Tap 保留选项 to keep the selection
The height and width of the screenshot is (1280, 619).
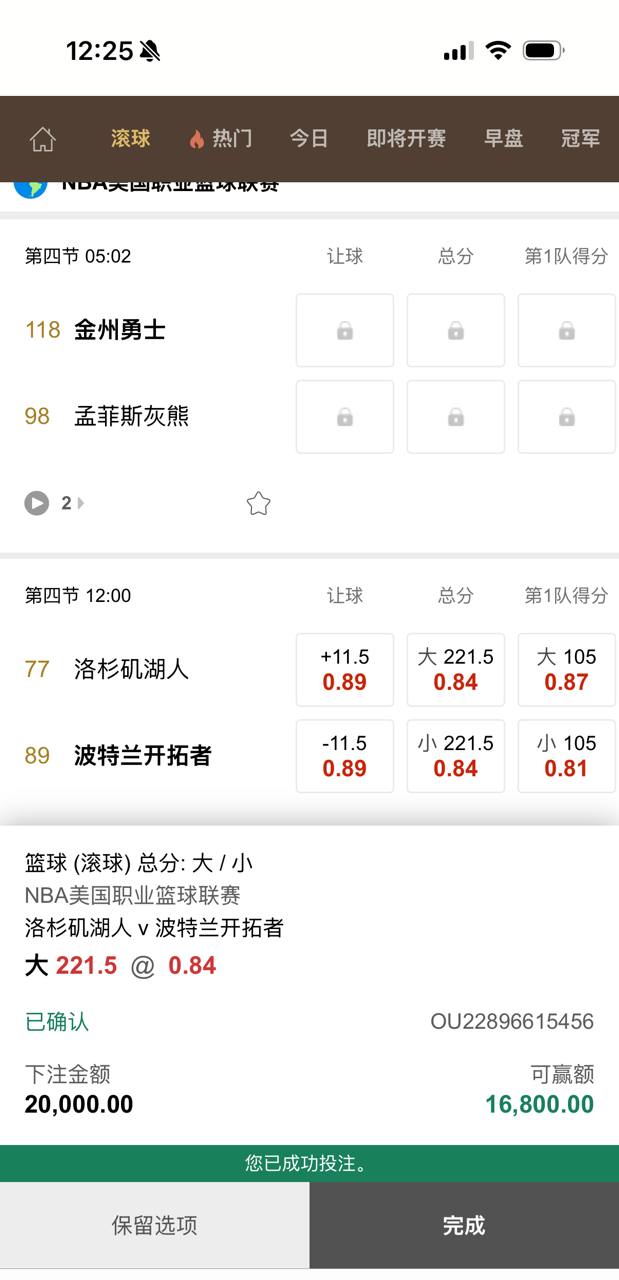tap(154, 1225)
